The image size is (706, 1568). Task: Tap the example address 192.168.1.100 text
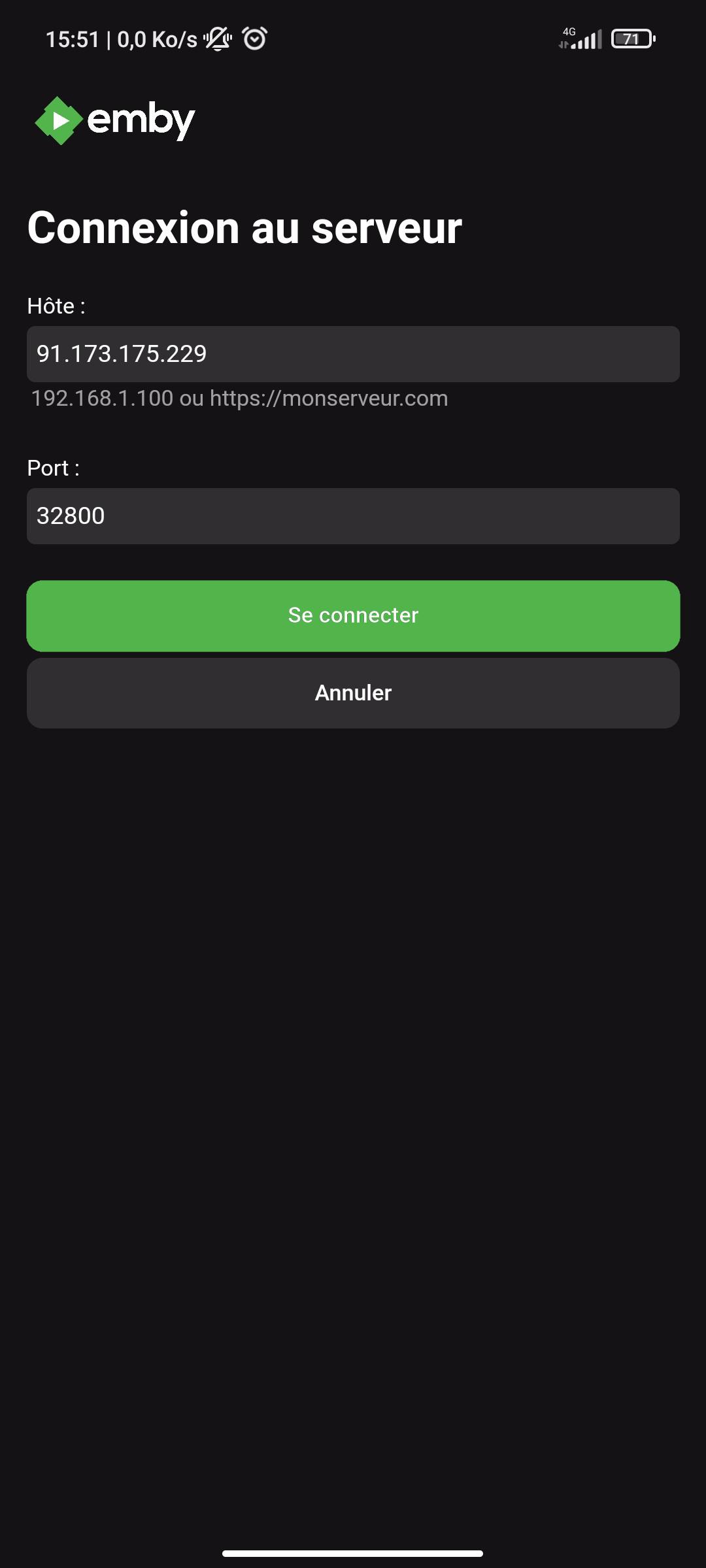click(102, 399)
